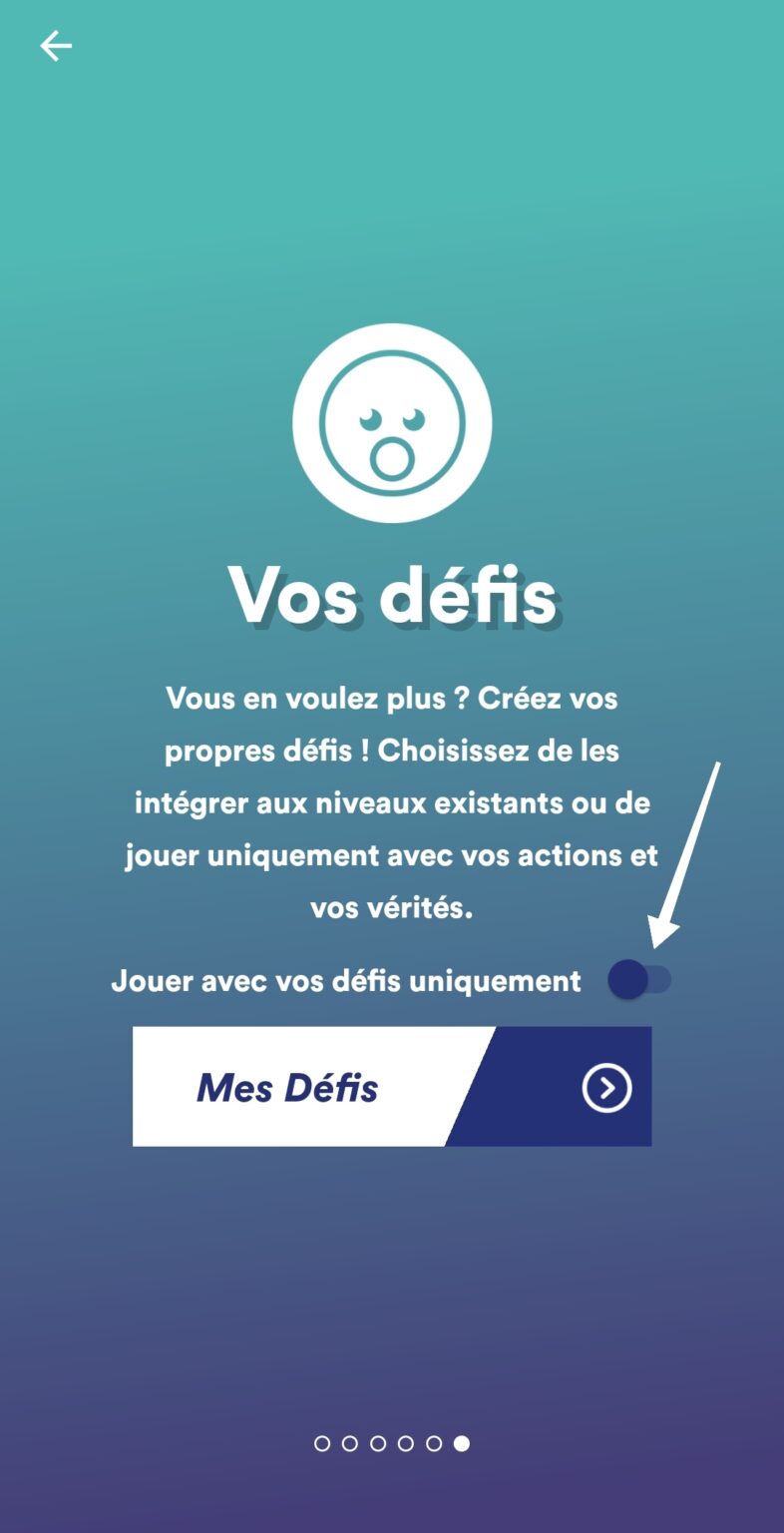This screenshot has width=784, height=1533.
Task: Click the 'Vos défis' title text
Action: pyautogui.click(x=392, y=594)
